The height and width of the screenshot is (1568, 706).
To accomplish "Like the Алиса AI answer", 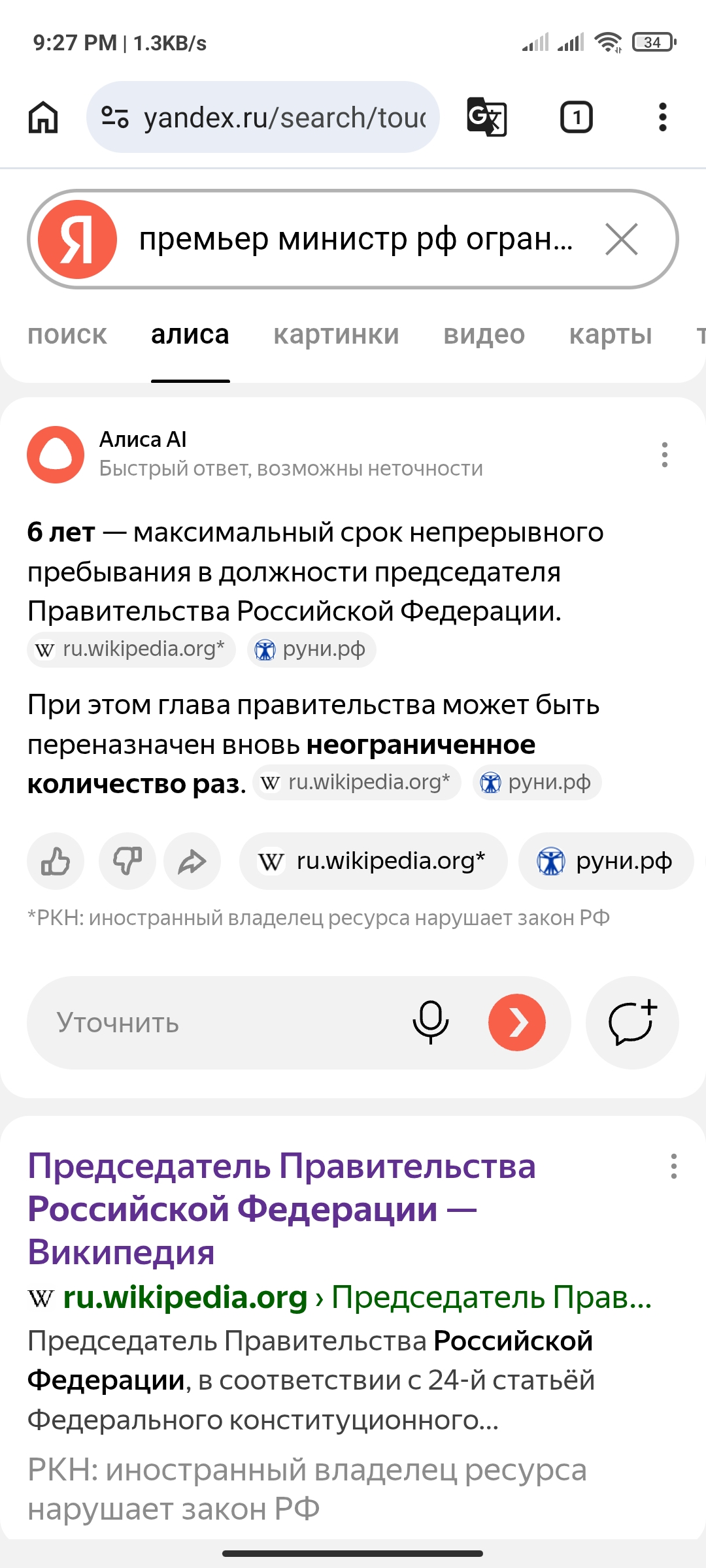I will (x=56, y=861).
